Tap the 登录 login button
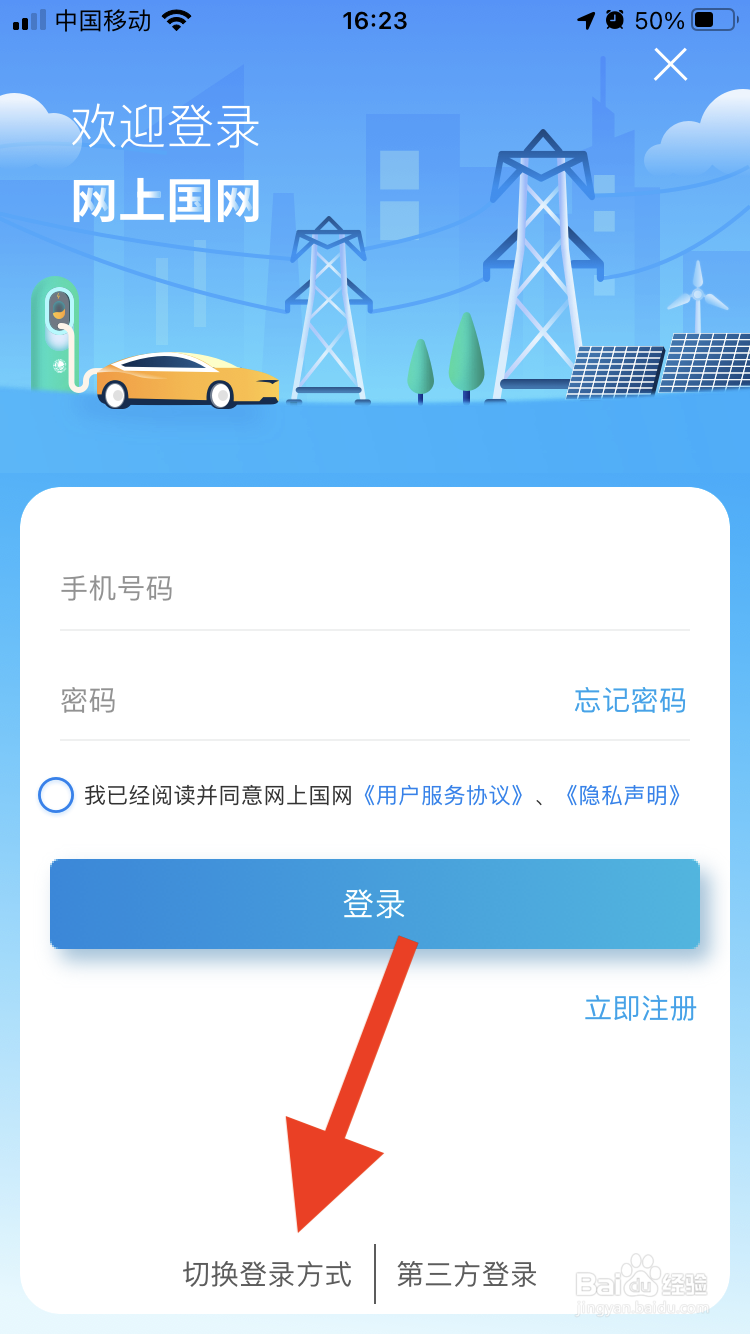 tap(375, 903)
